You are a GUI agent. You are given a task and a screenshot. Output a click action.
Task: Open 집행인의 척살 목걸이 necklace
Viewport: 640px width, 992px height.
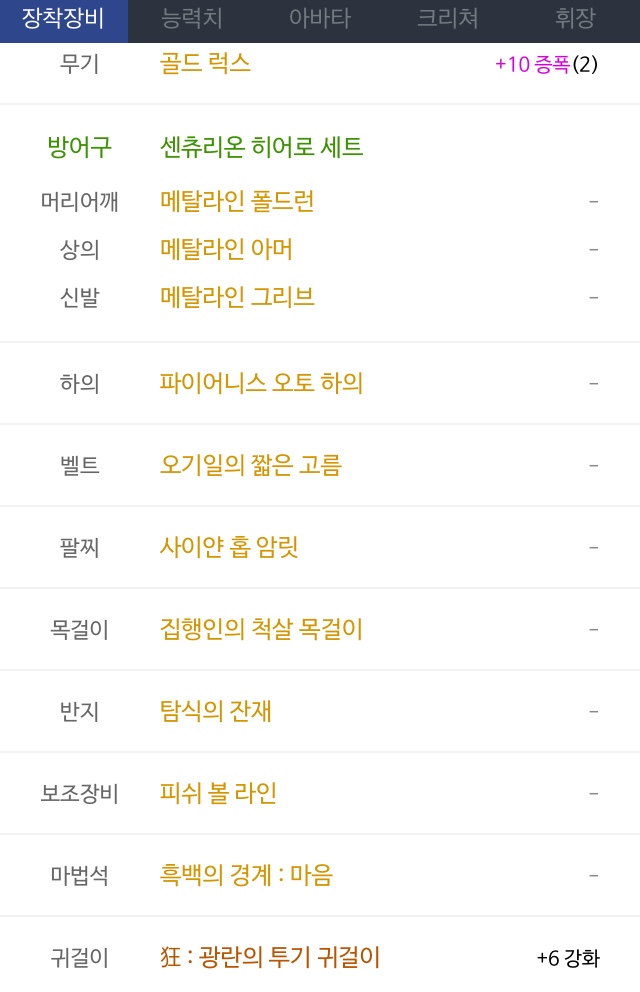pyautogui.click(x=261, y=629)
